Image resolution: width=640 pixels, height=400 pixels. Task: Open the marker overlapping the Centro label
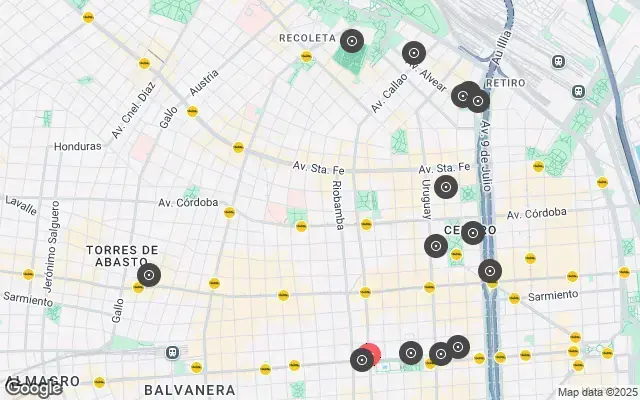coord(472,233)
